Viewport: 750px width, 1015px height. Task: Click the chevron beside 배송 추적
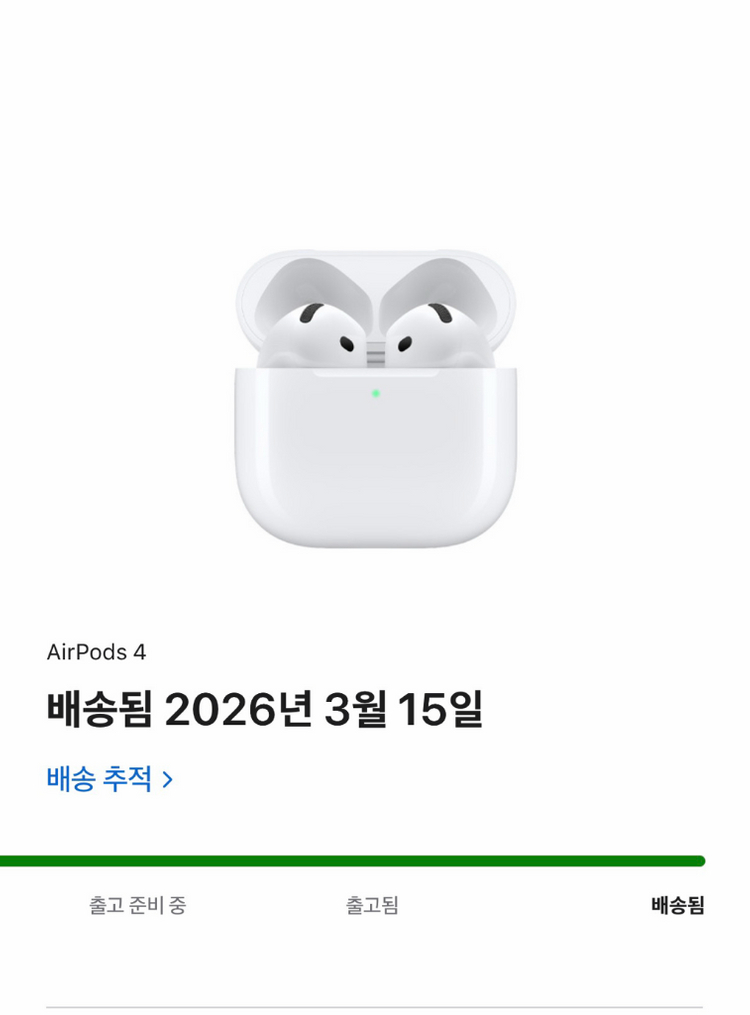pos(167,782)
